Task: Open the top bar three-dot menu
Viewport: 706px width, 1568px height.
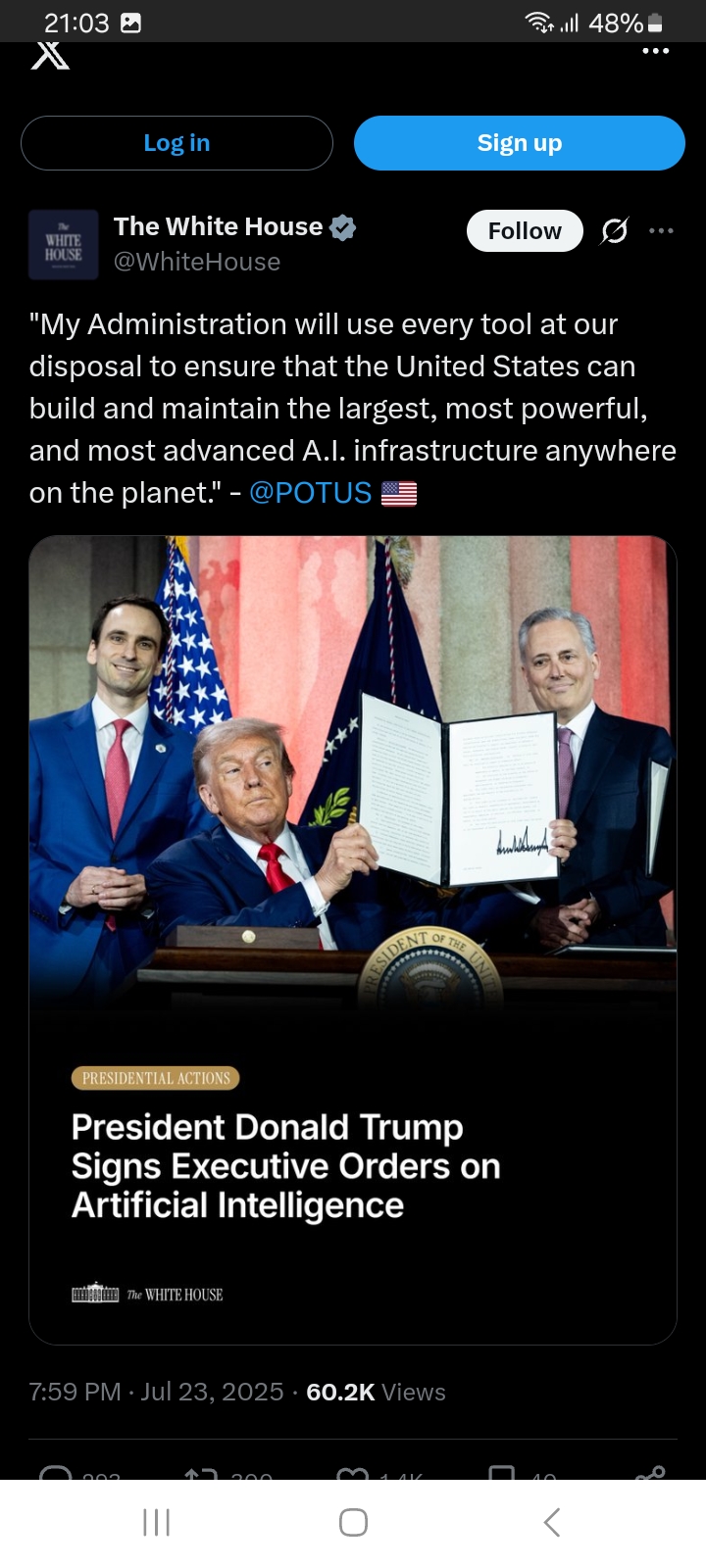Action: [655, 51]
